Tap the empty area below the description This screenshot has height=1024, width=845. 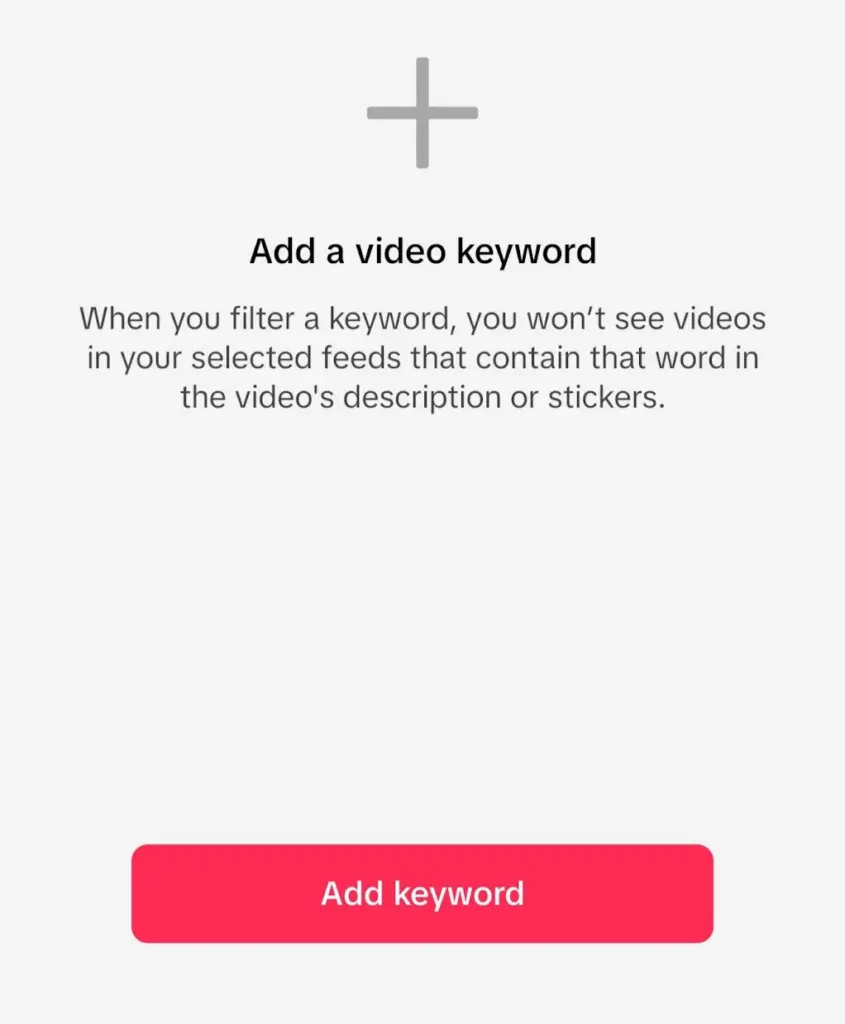point(422,600)
